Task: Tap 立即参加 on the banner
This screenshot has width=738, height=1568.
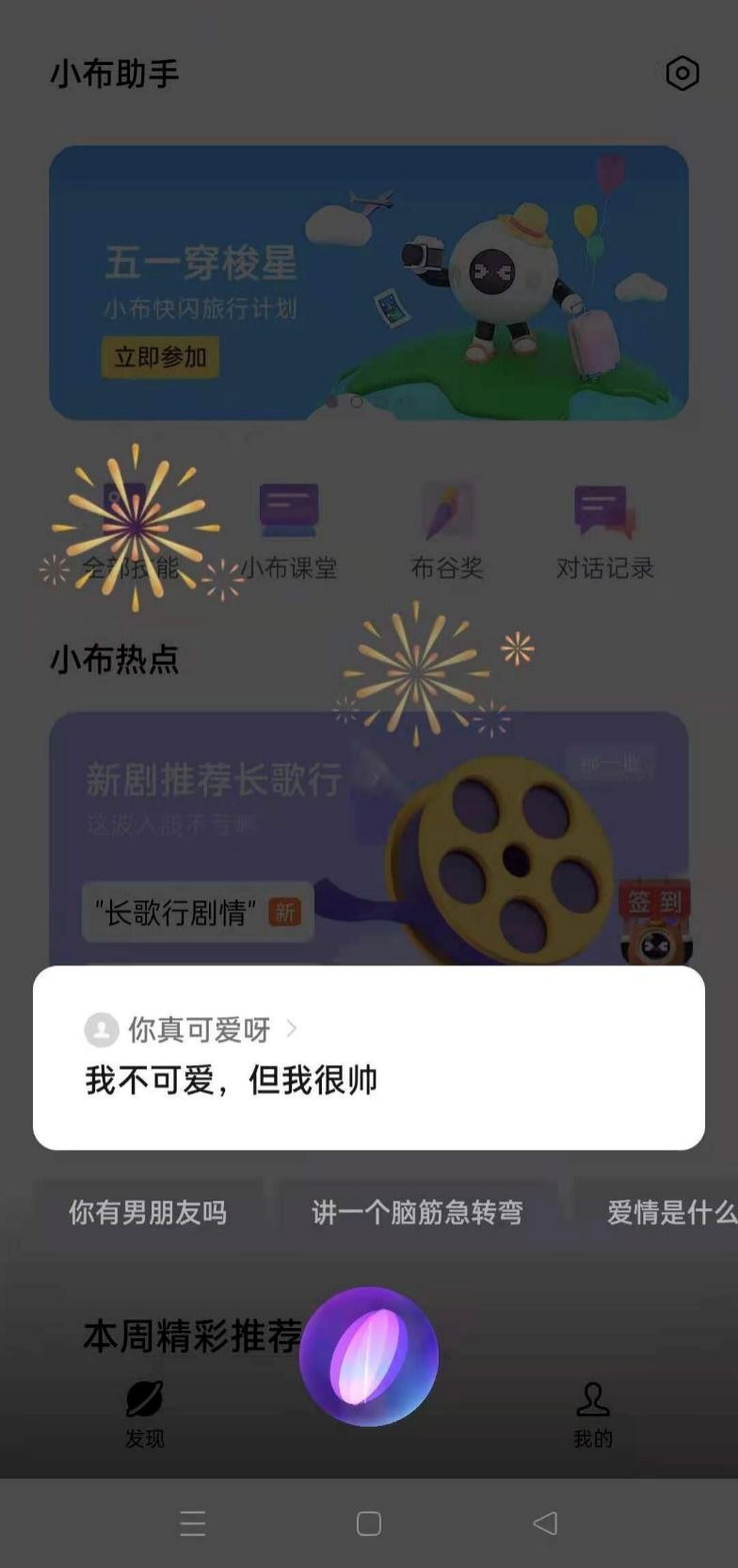Action: point(160,358)
